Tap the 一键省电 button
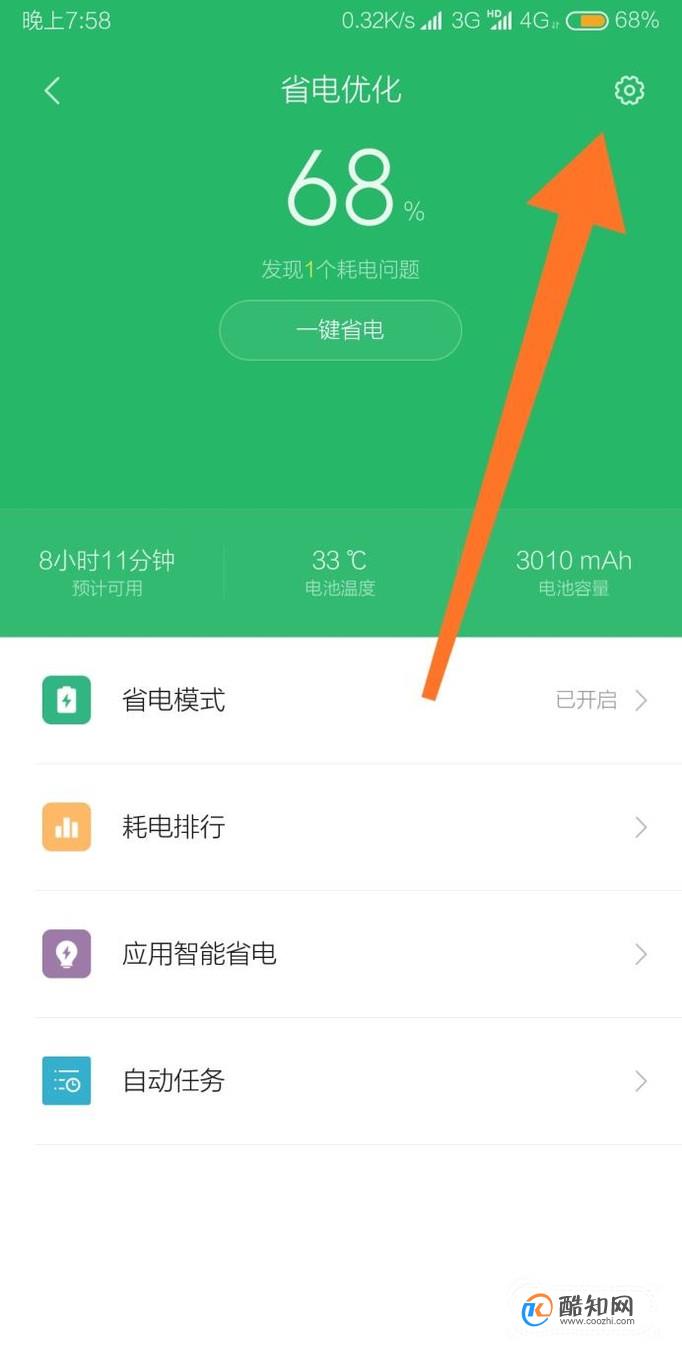682x1364 pixels. pos(340,330)
